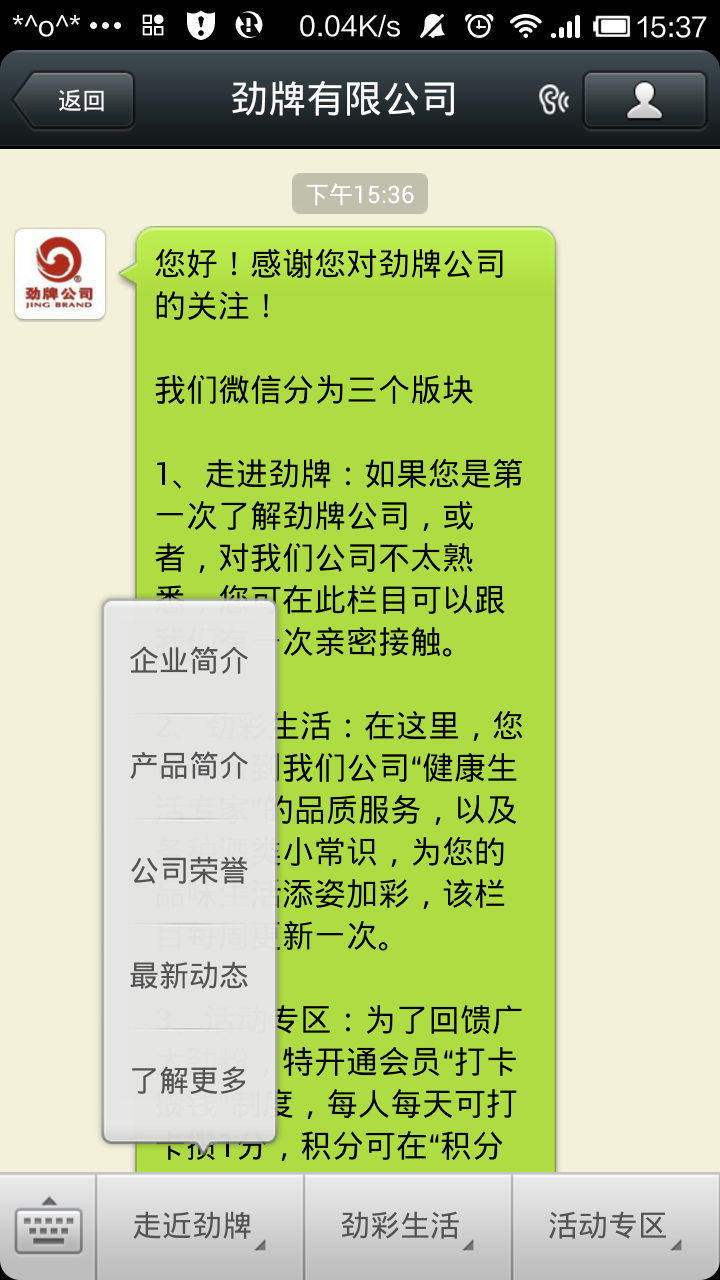Open 最新动态 menu item
This screenshot has height=1280, width=720.
click(189, 976)
